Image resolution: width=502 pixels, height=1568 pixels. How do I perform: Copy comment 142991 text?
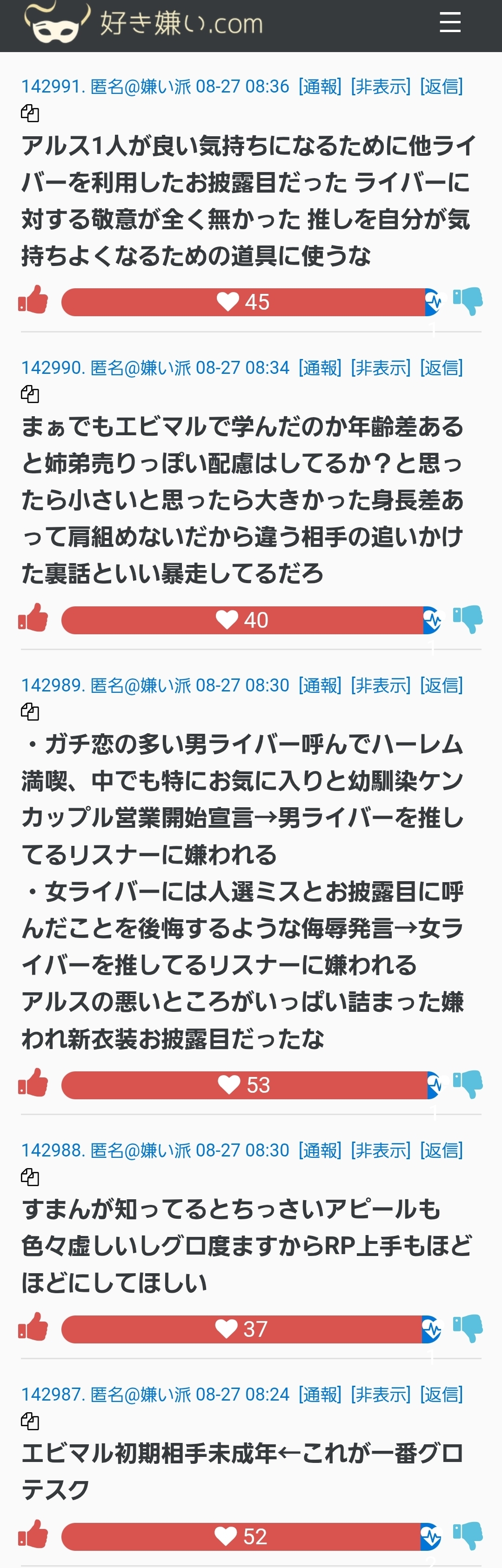pyautogui.click(x=30, y=113)
